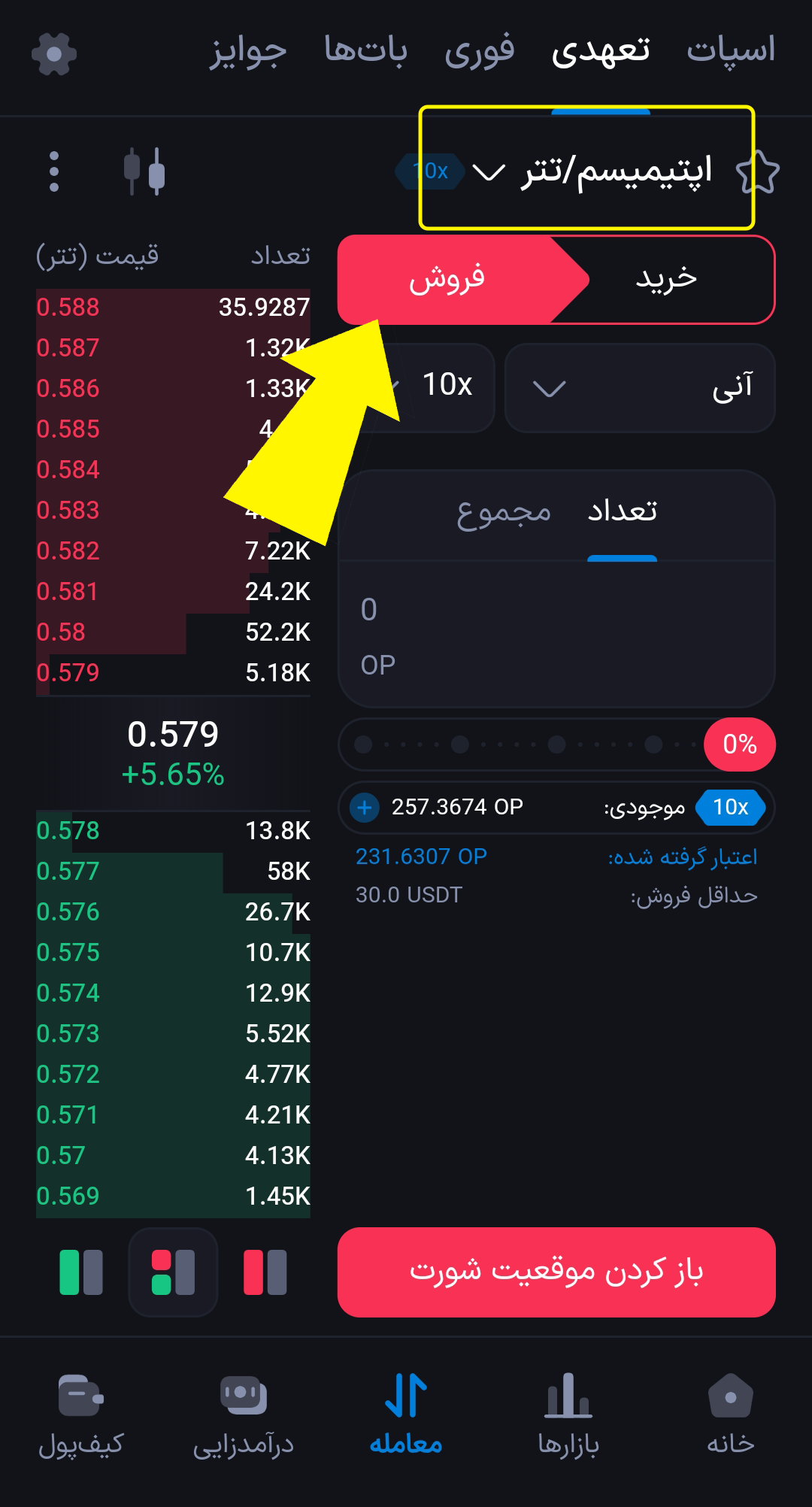Switch to the مجموع tab
The height and width of the screenshot is (1507, 812).
click(505, 511)
